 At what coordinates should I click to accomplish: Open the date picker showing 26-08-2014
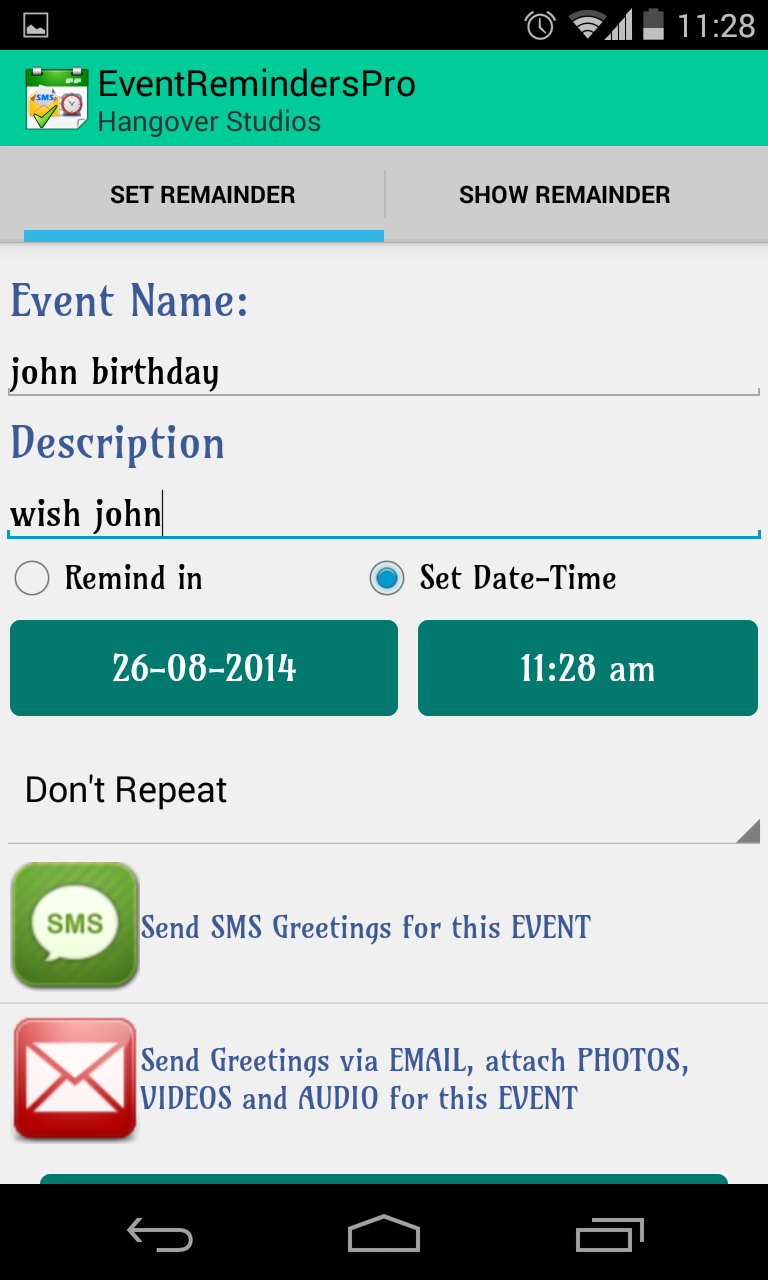204,668
